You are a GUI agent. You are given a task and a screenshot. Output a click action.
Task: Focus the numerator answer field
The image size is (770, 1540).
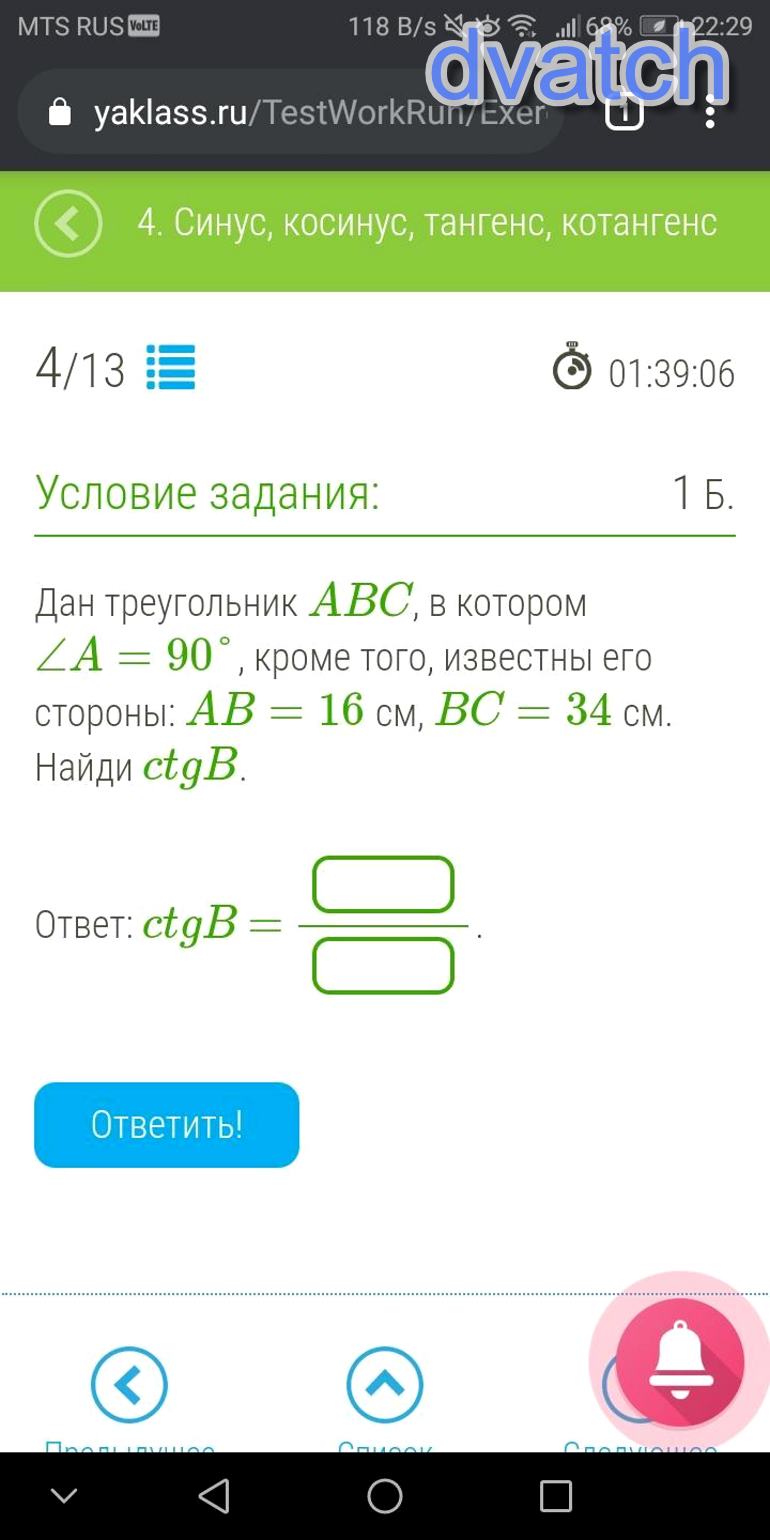[x=383, y=884]
